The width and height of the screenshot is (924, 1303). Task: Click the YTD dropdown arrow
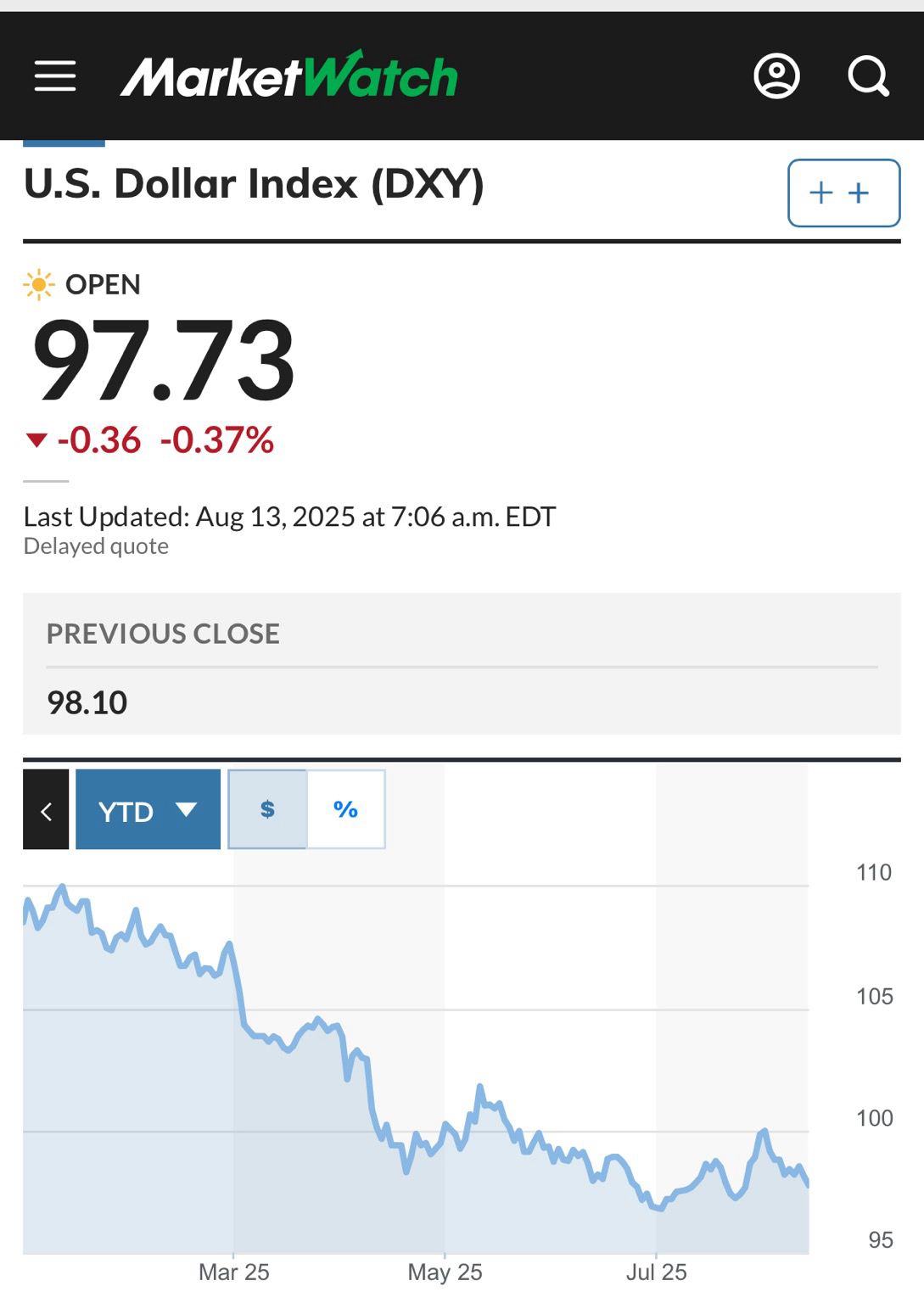coord(188,810)
